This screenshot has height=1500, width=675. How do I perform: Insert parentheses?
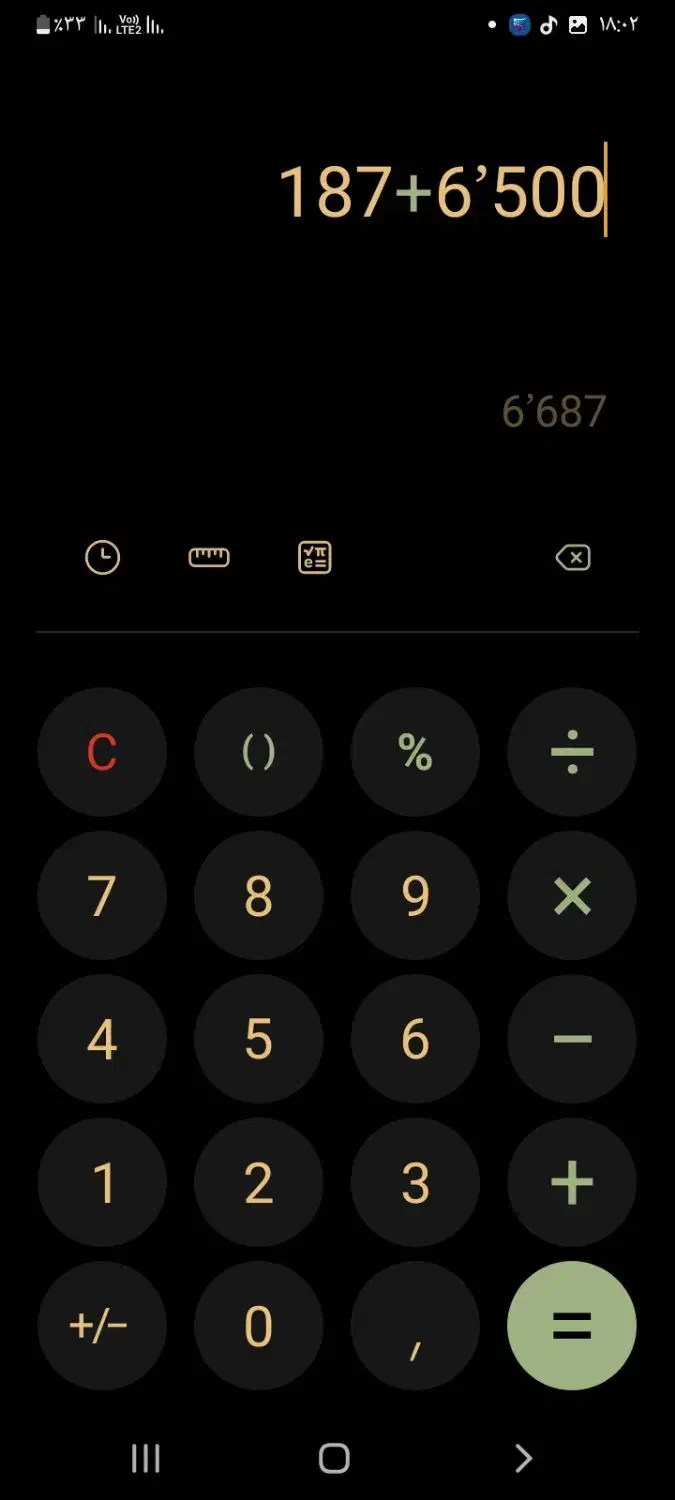click(x=259, y=752)
